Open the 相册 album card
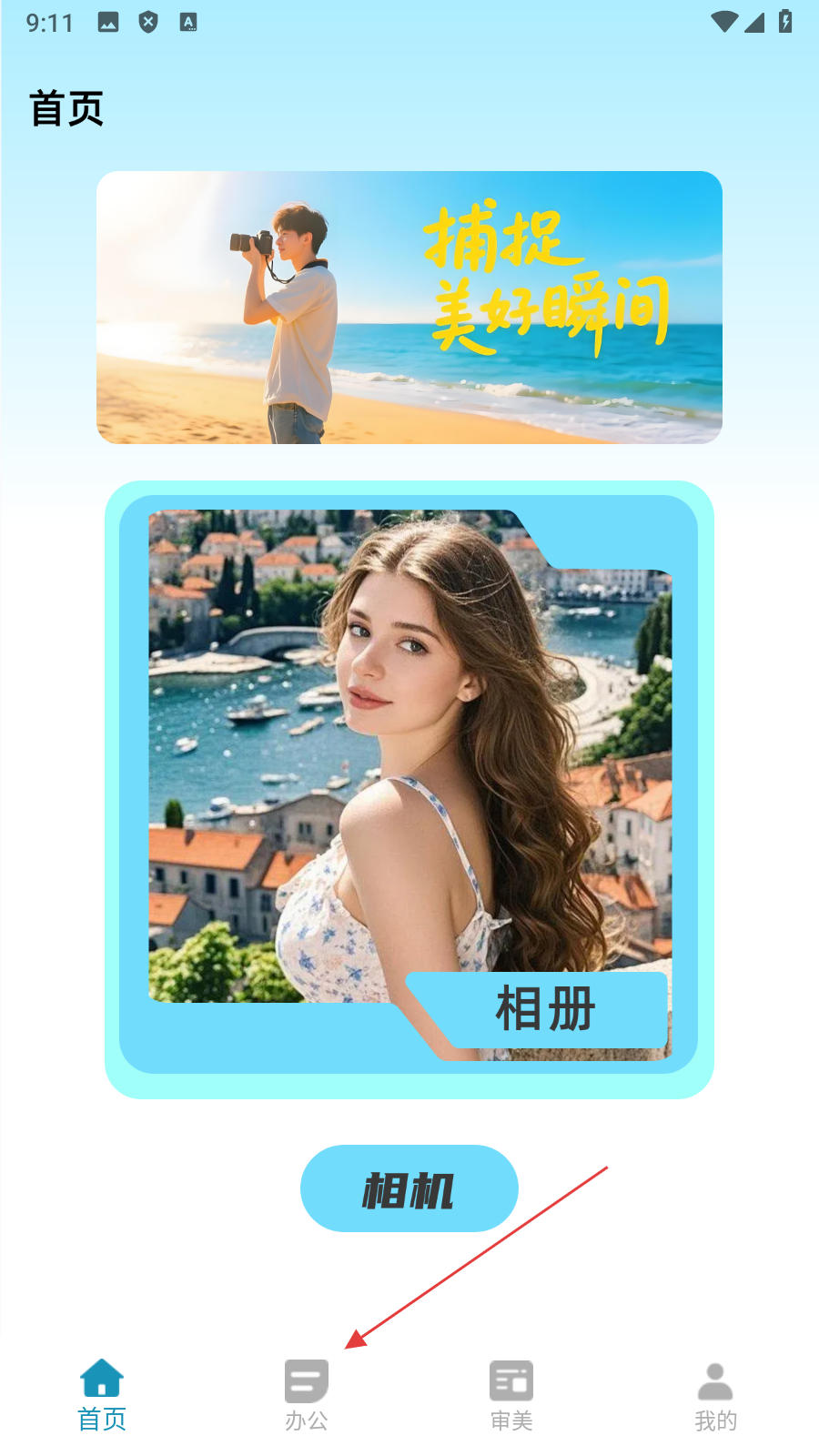 coord(409,788)
